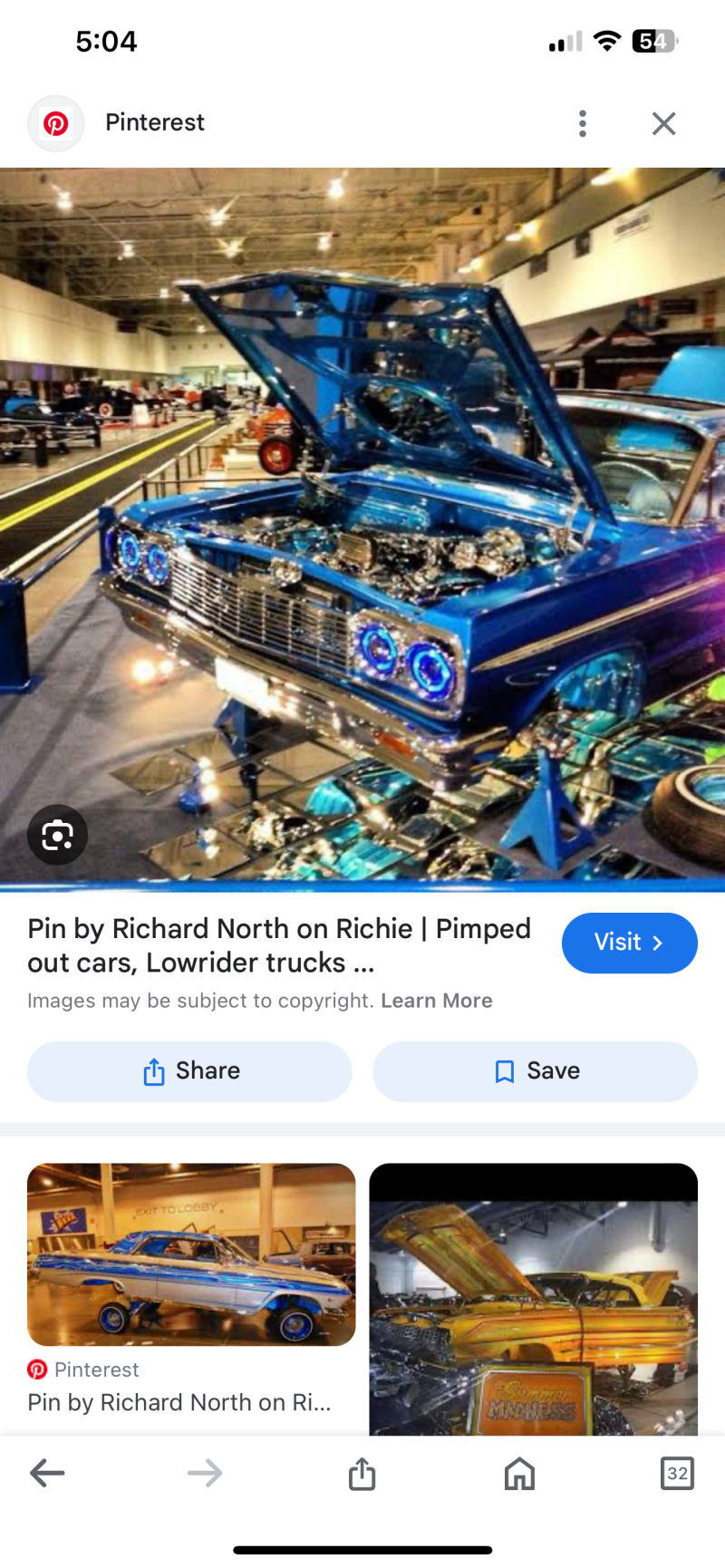The width and height of the screenshot is (725, 1568).
Task: Go back to previous page
Action: pyautogui.click(x=47, y=1473)
